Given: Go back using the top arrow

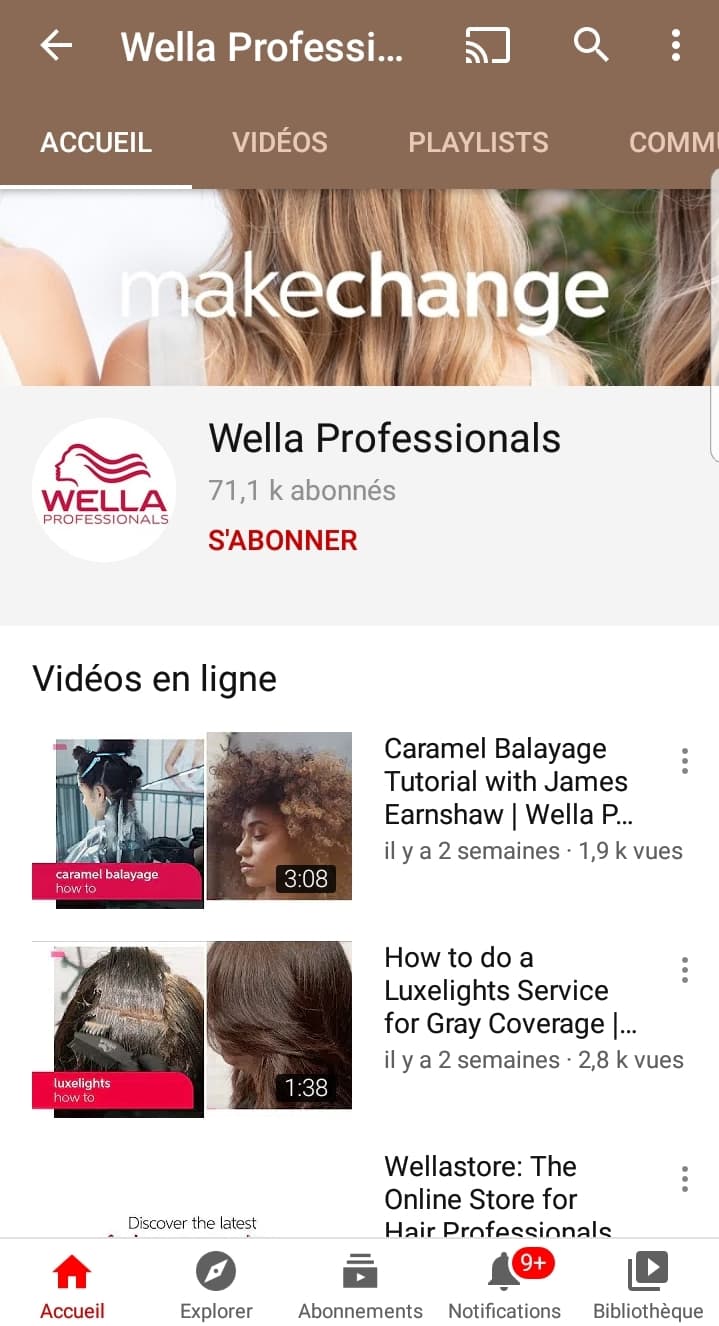Looking at the screenshot, I should (57, 45).
